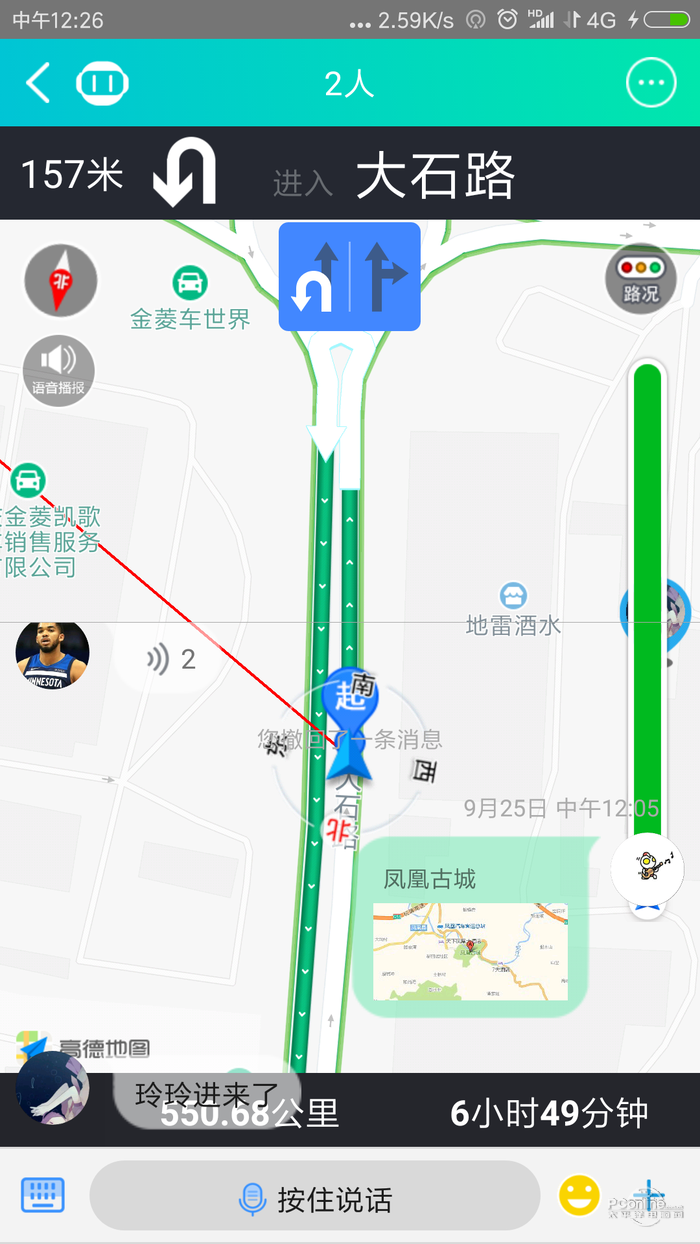This screenshot has width=700, height=1244.
Task: Open the emoji picker
Action: [x=578, y=1195]
